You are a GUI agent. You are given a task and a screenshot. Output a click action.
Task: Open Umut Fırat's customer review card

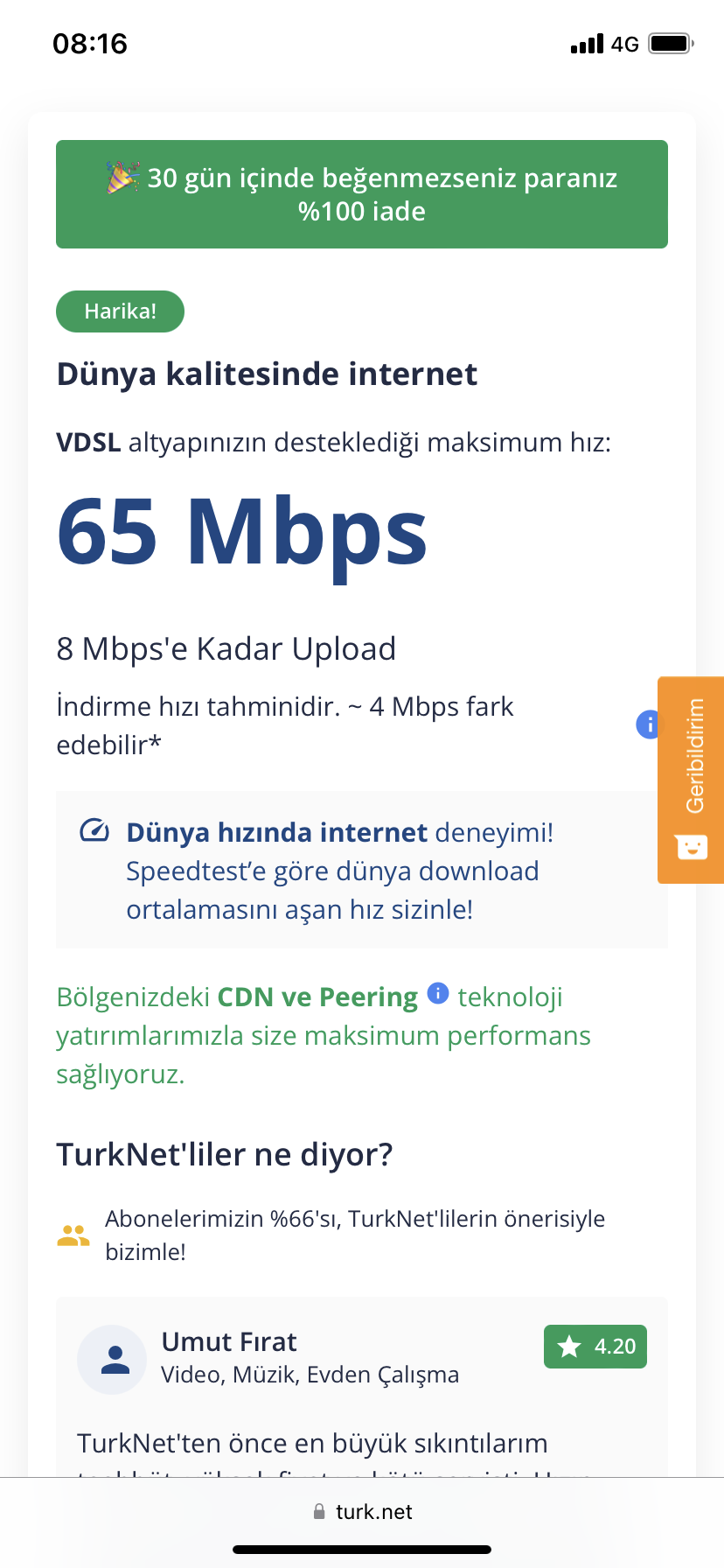click(362, 1382)
